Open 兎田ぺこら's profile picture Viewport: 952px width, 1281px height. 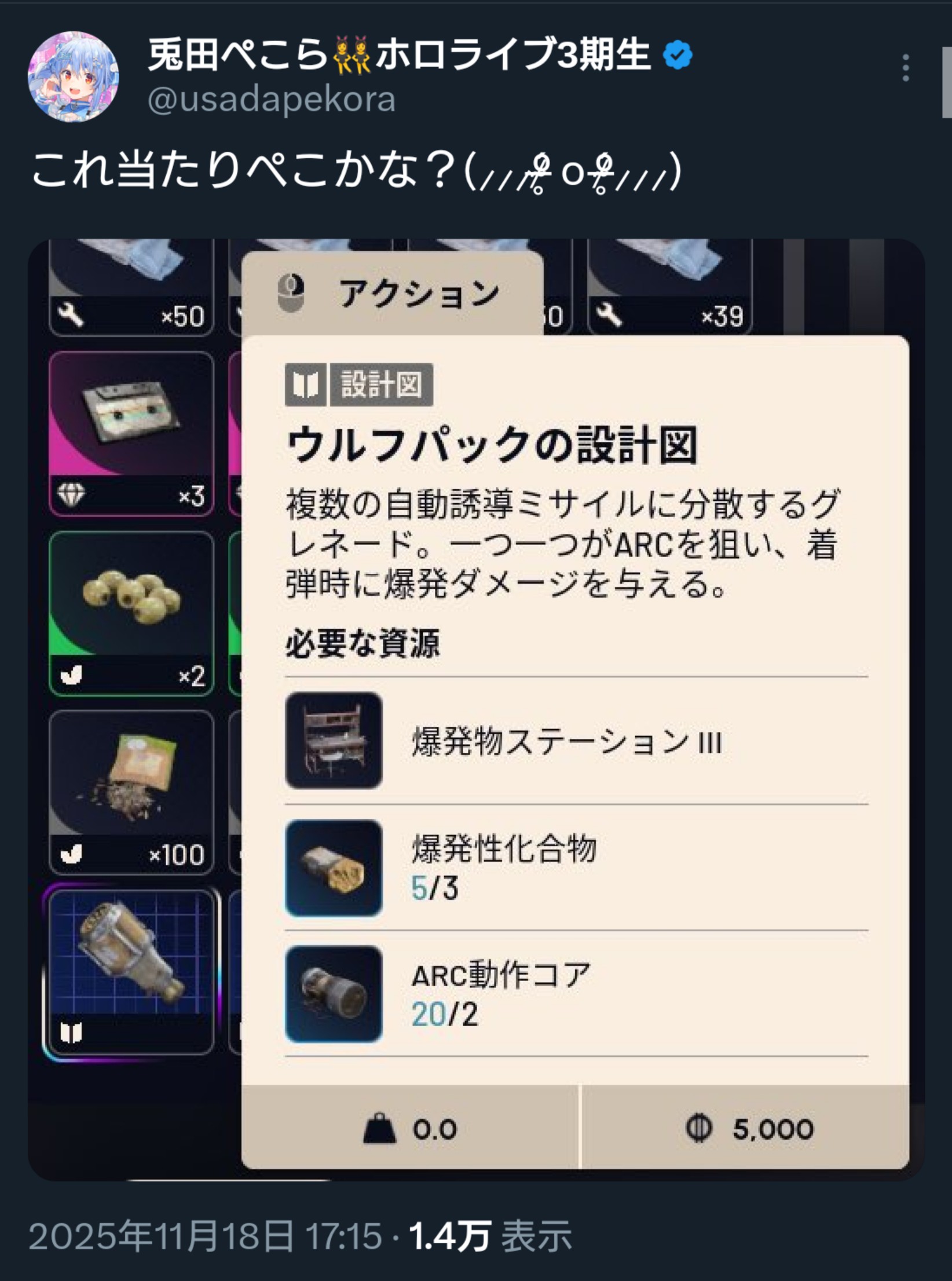tap(74, 76)
